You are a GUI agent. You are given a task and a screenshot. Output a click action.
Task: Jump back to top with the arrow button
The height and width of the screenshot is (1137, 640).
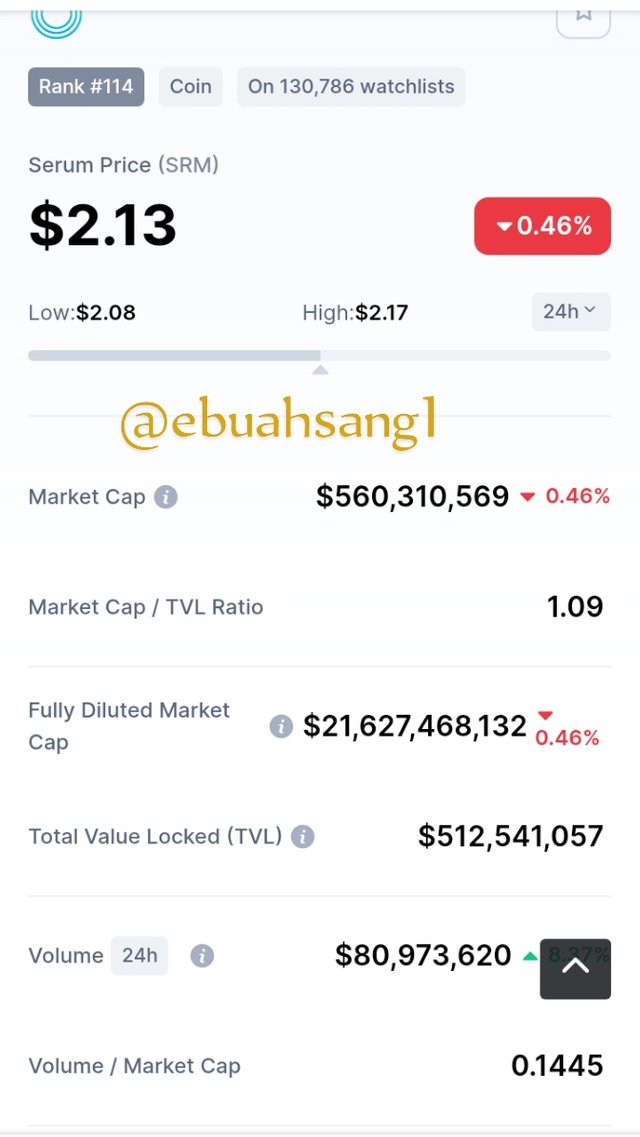pos(575,968)
